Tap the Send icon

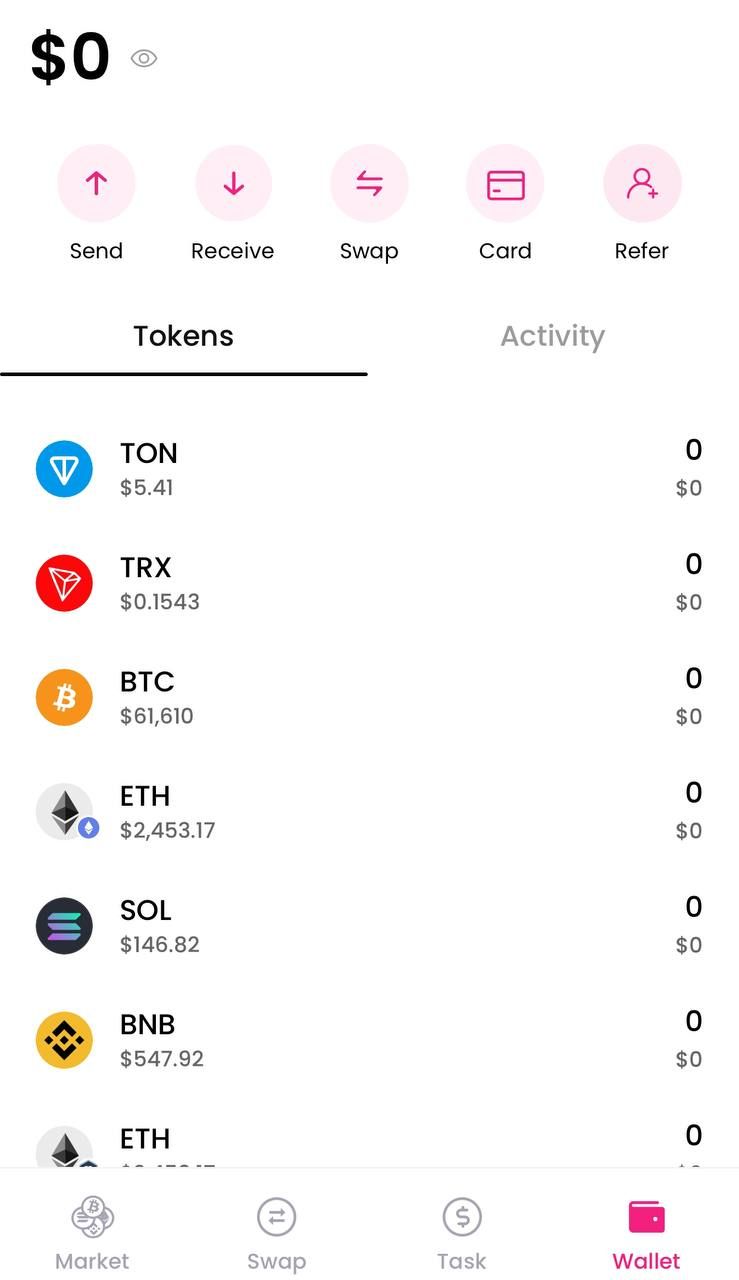tap(96, 183)
